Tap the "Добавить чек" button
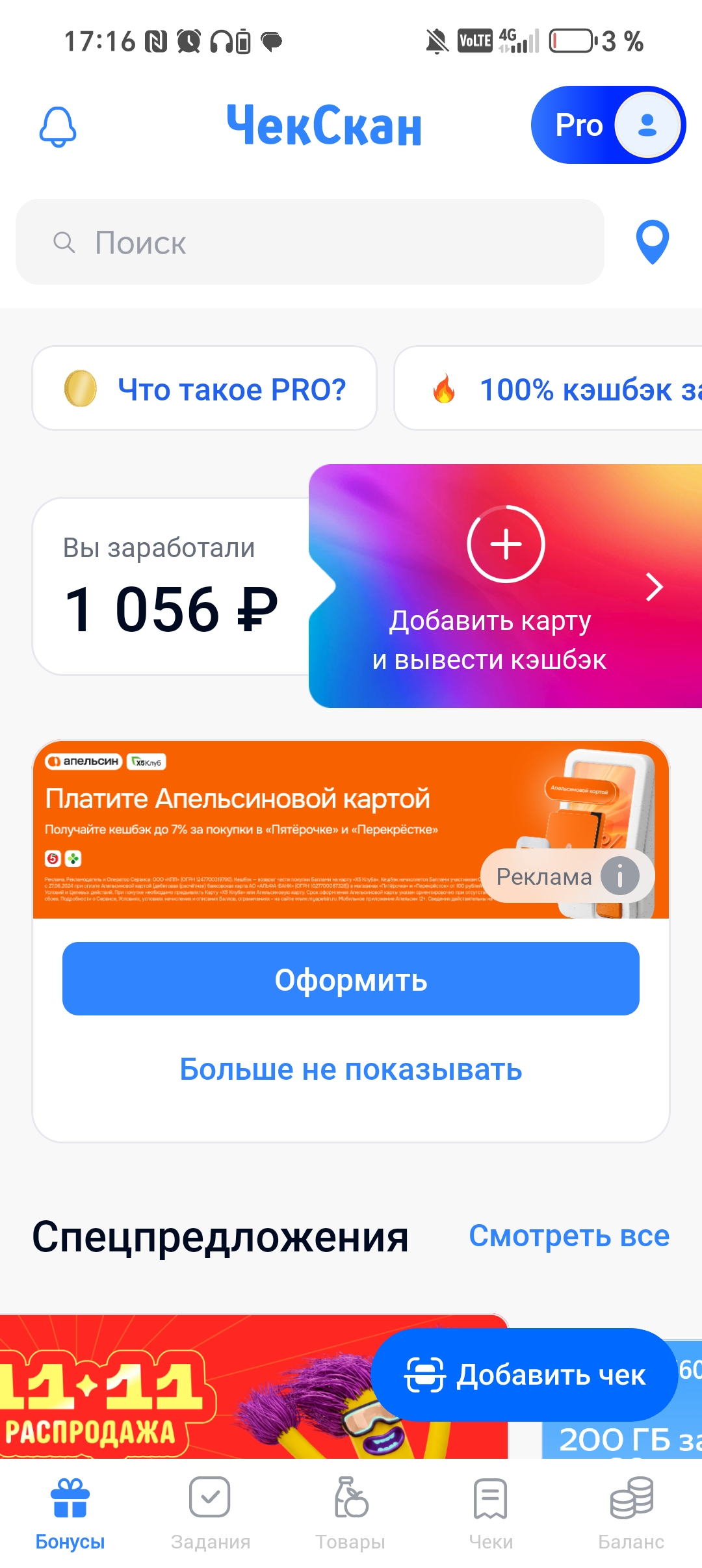Image resolution: width=702 pixels, height=1568 pixels. coord(525,1374)
